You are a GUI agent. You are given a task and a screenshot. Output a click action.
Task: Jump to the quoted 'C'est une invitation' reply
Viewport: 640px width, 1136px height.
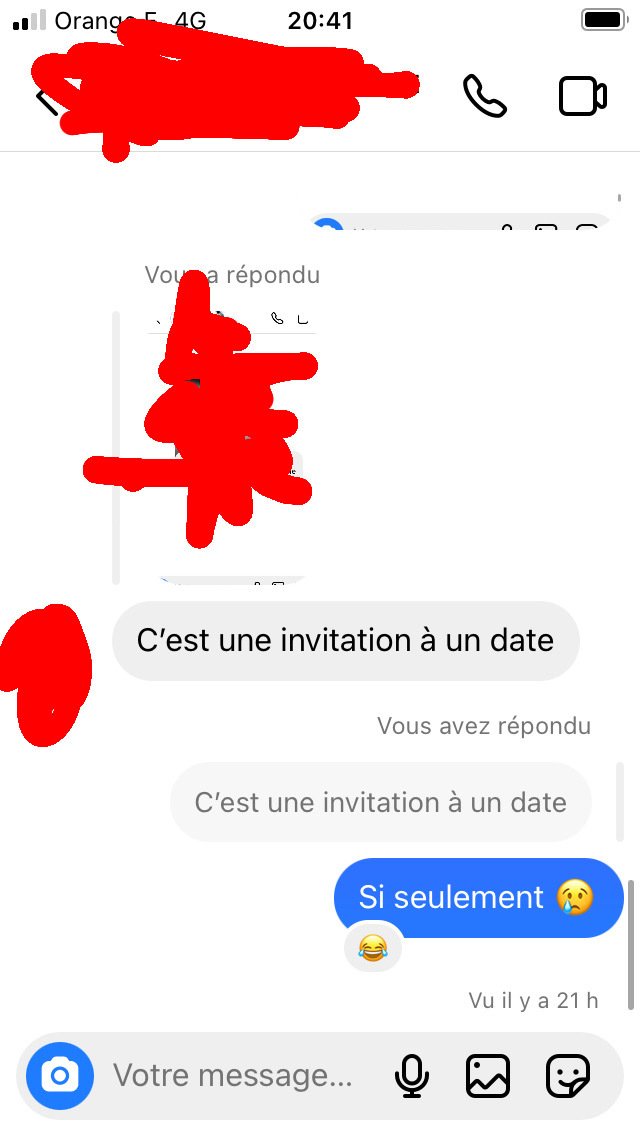(x=381, y=802)
